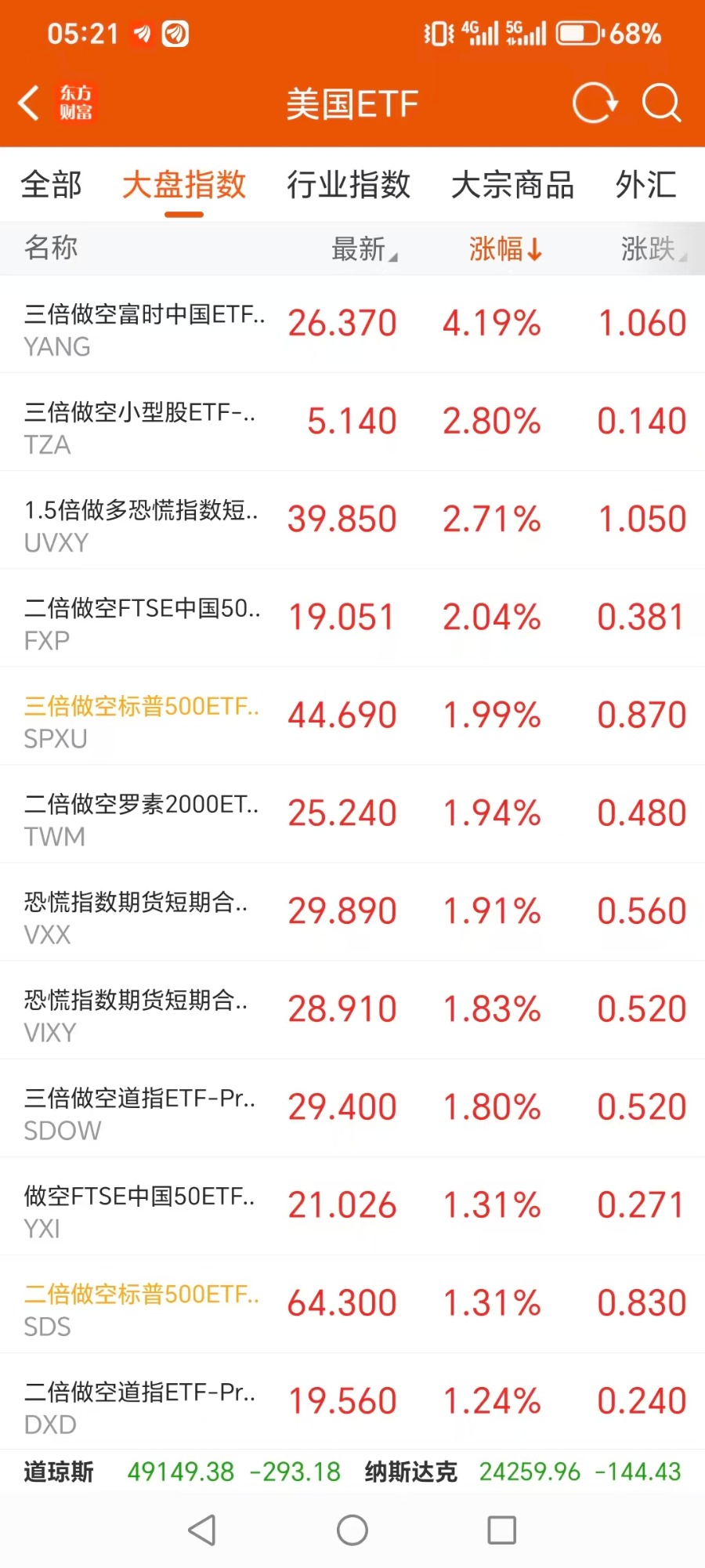Image resolution: width=705 pixels, height=1568 pixels.
Task: View SDOW ETF details
Action: point(352,1108)
